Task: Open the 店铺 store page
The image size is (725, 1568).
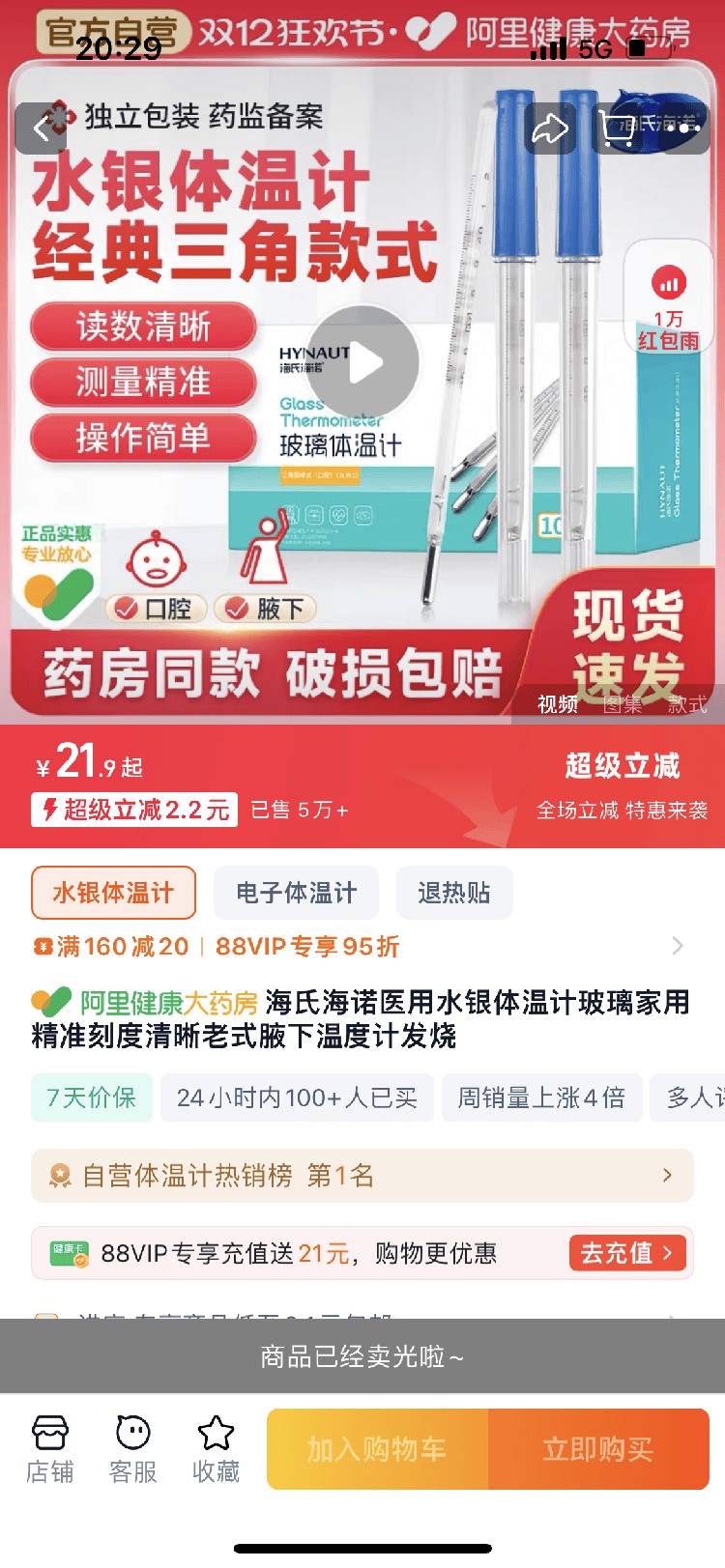Action: 50,1449
